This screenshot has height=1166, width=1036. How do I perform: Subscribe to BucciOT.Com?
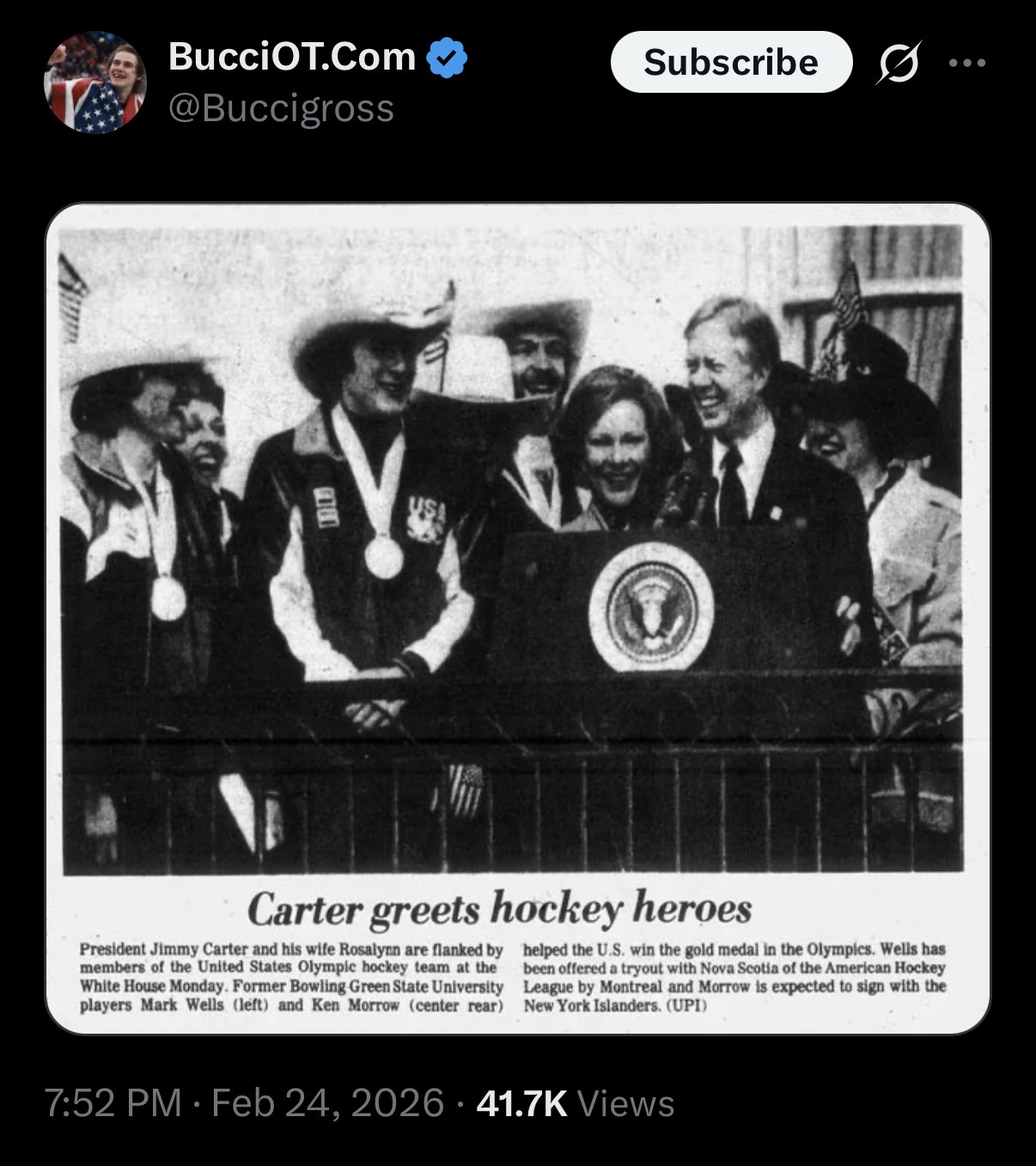[x=730, y=63]
